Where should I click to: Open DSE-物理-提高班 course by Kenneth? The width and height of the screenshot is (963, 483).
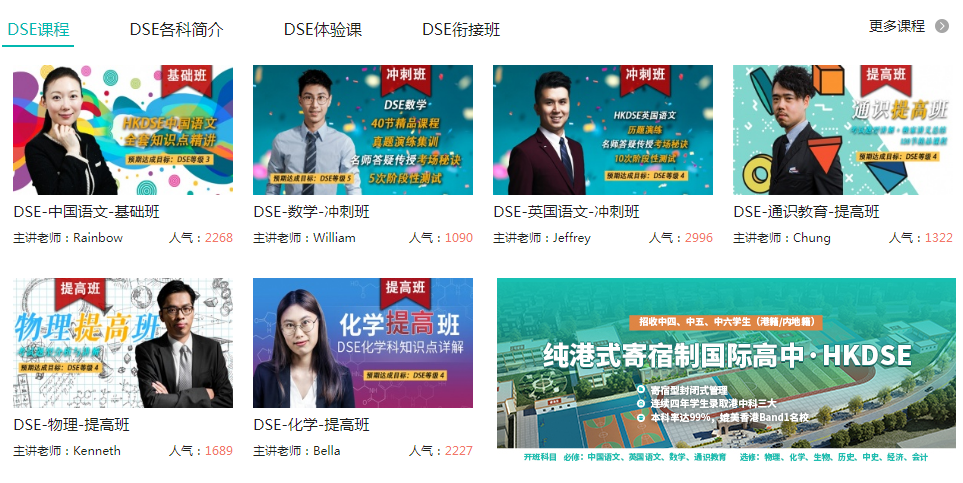[x=123, y=343]
